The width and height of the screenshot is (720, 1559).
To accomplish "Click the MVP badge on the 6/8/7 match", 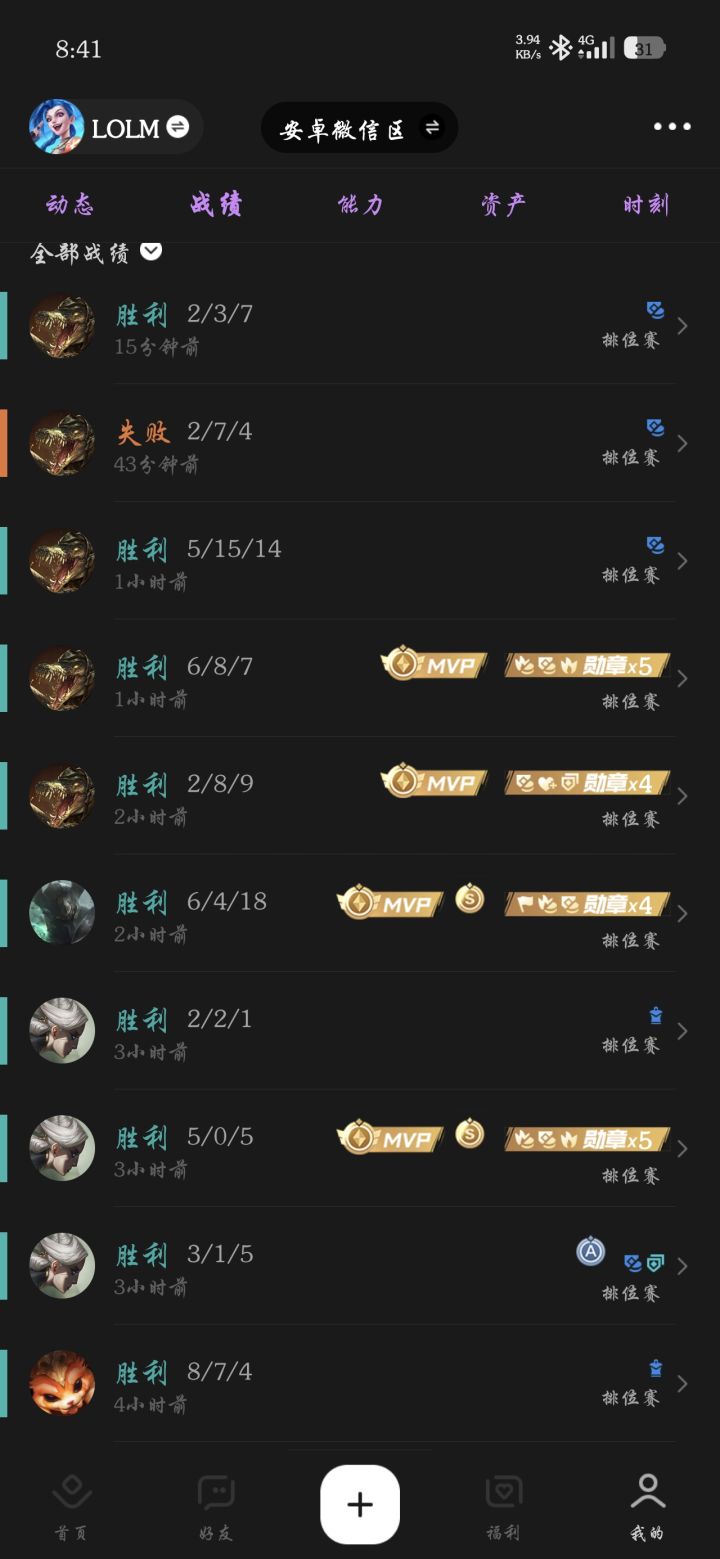I will [x=433, y=665].
